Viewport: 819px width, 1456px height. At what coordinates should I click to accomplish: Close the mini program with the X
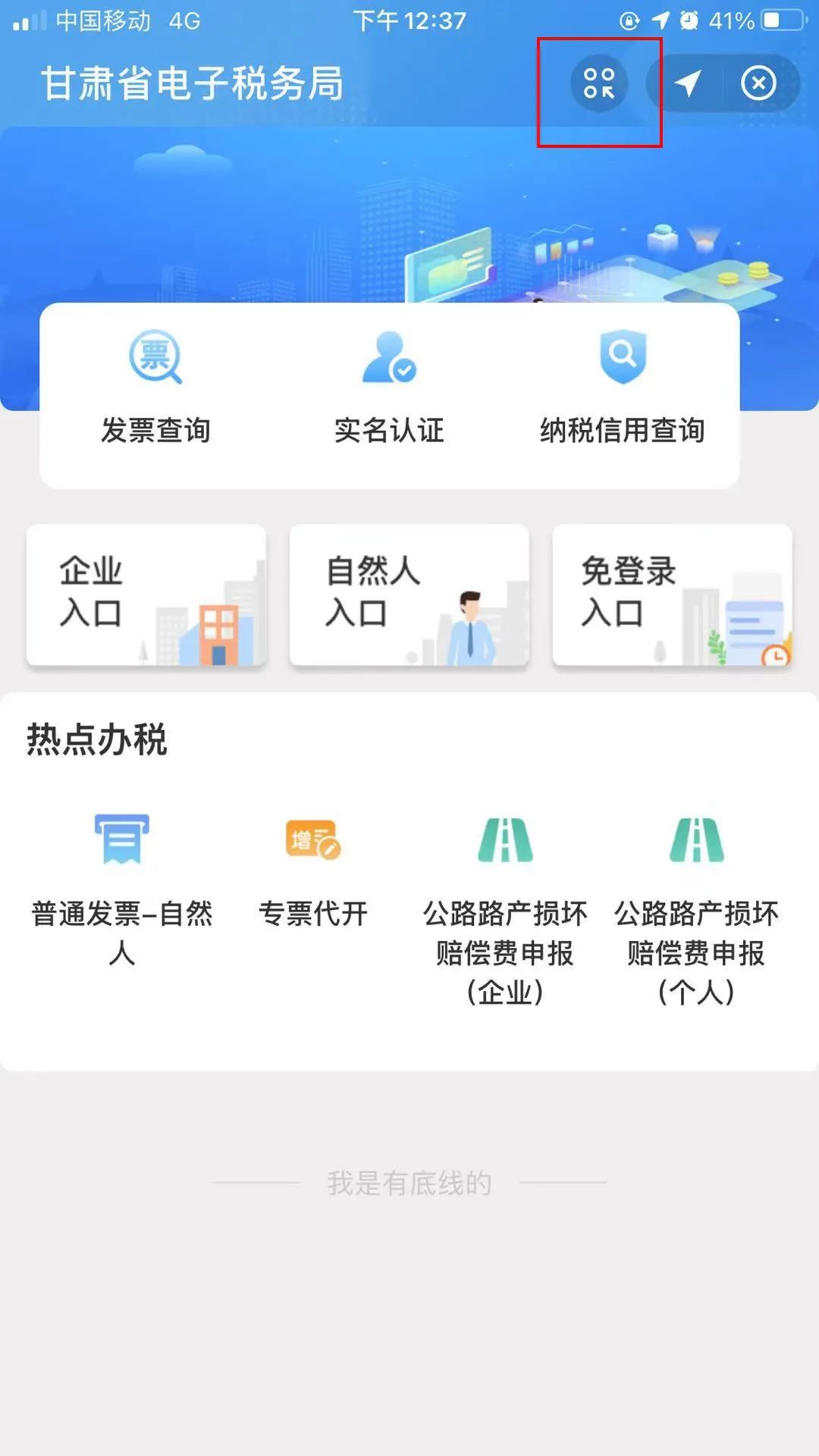coord(759,83)
